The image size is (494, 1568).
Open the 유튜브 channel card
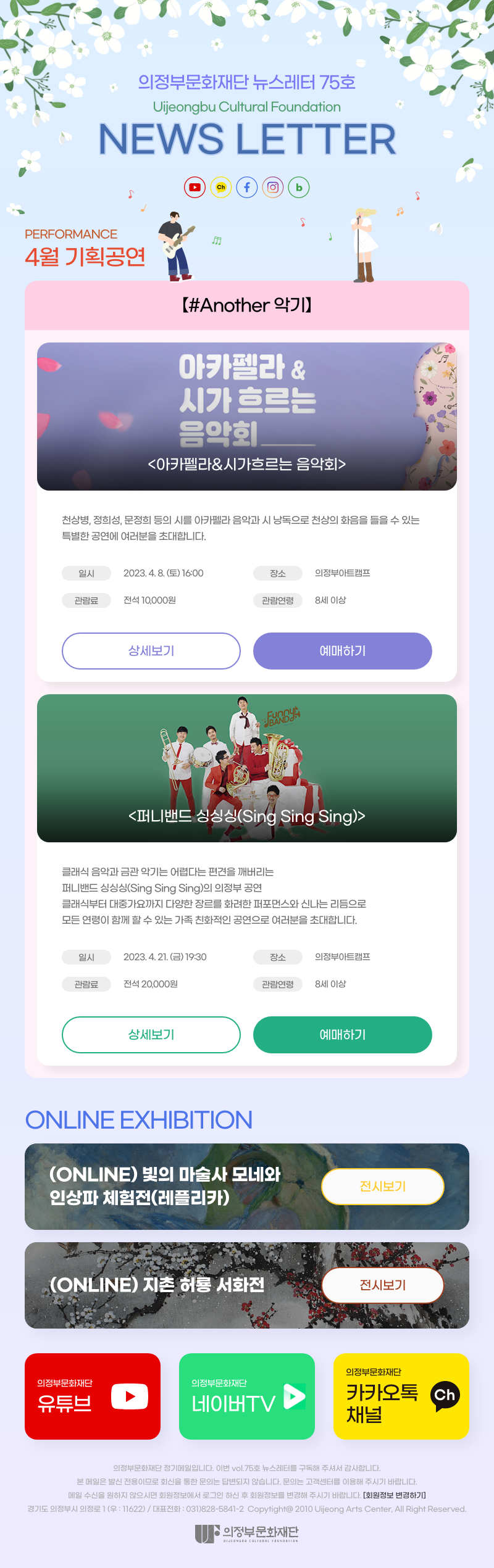point(93,1396)
